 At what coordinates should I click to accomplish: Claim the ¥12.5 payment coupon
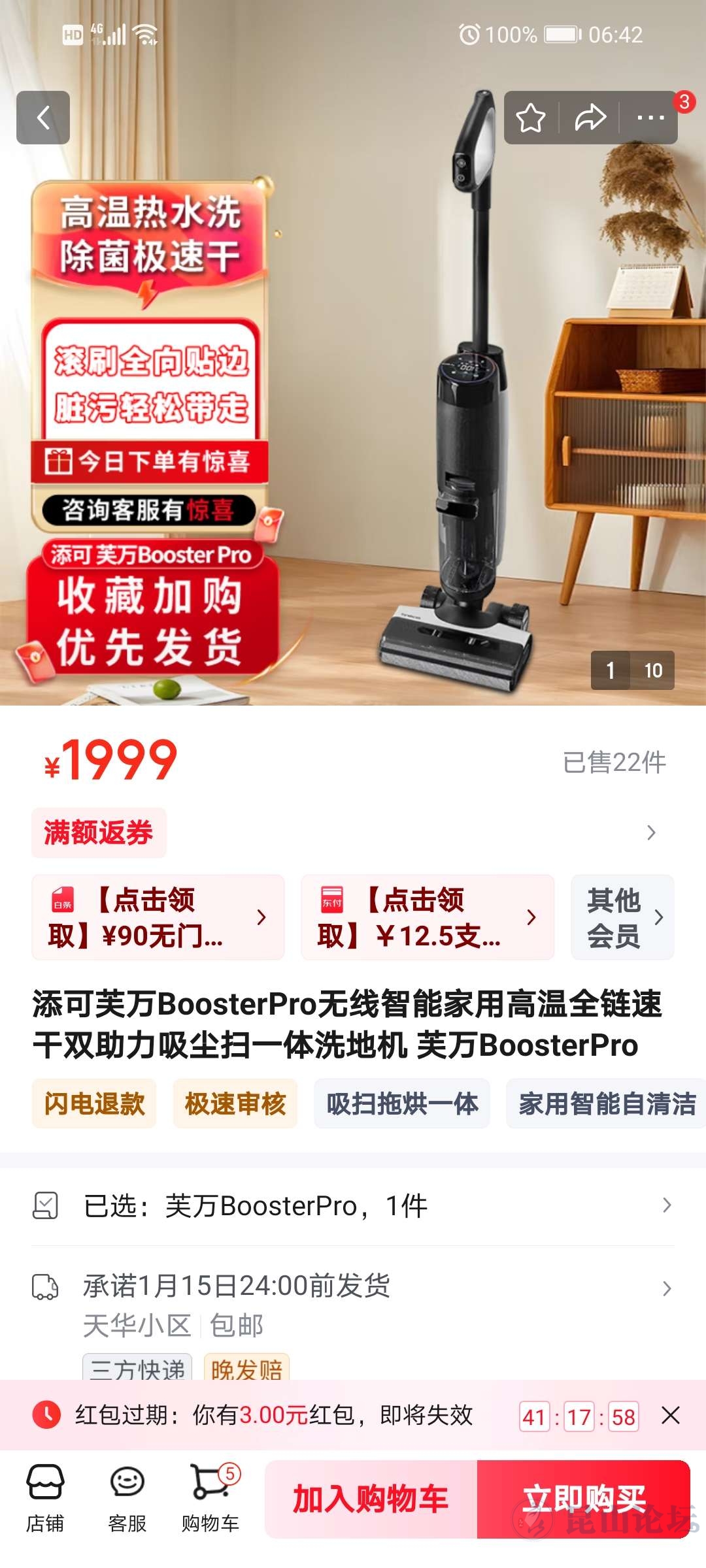[x=428, y=917]
